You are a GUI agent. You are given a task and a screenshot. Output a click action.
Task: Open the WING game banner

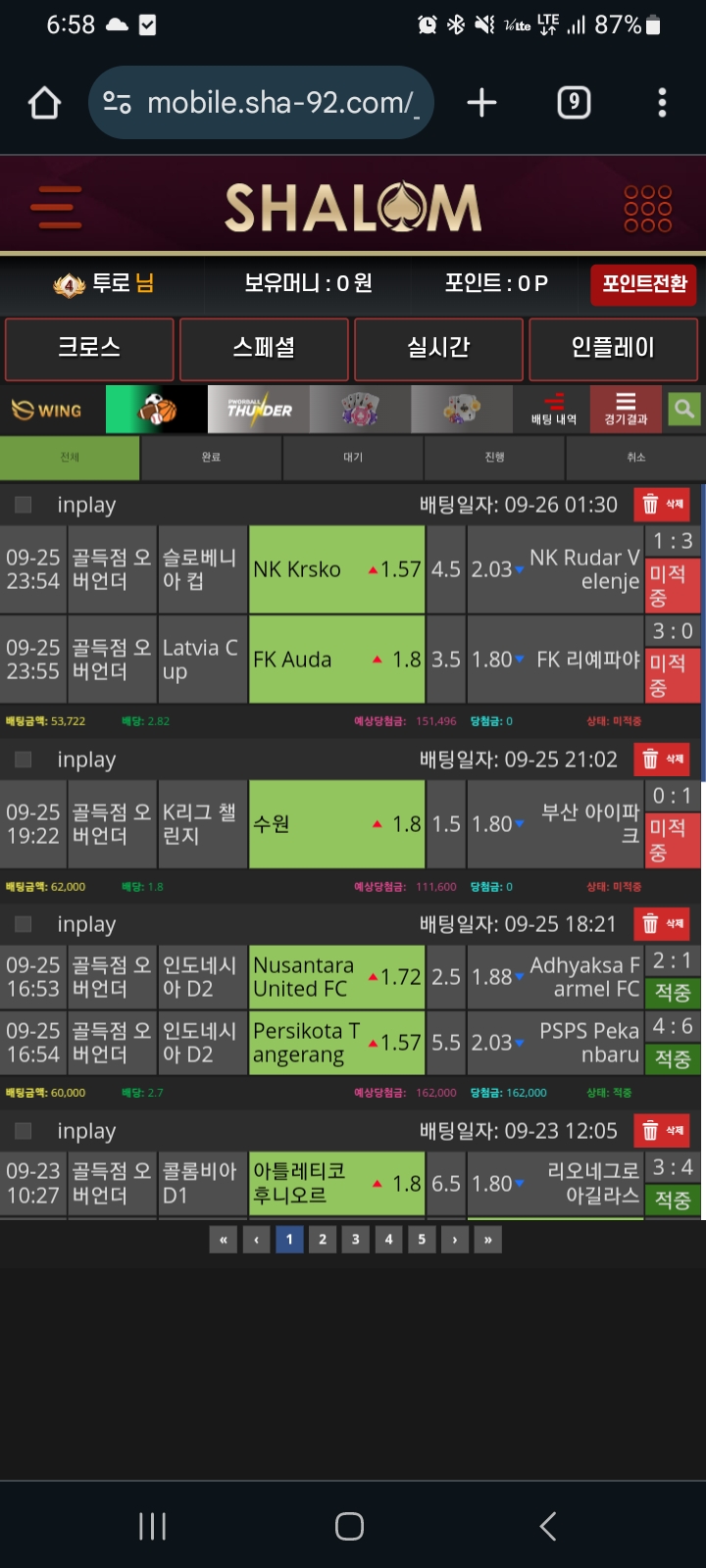pos(51,410)
